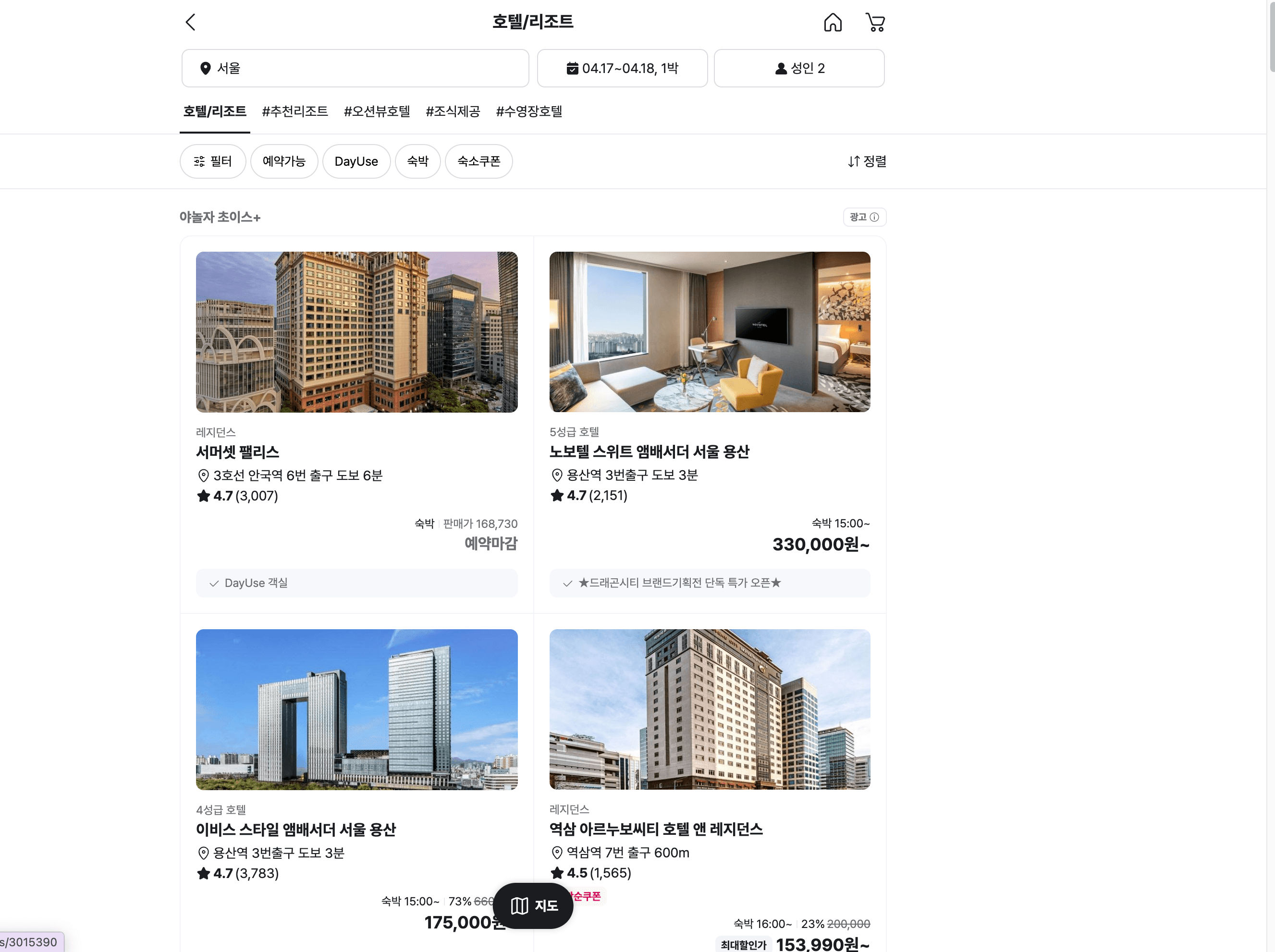
Task: Show the 지도 map view
Action: coord(533,905)
